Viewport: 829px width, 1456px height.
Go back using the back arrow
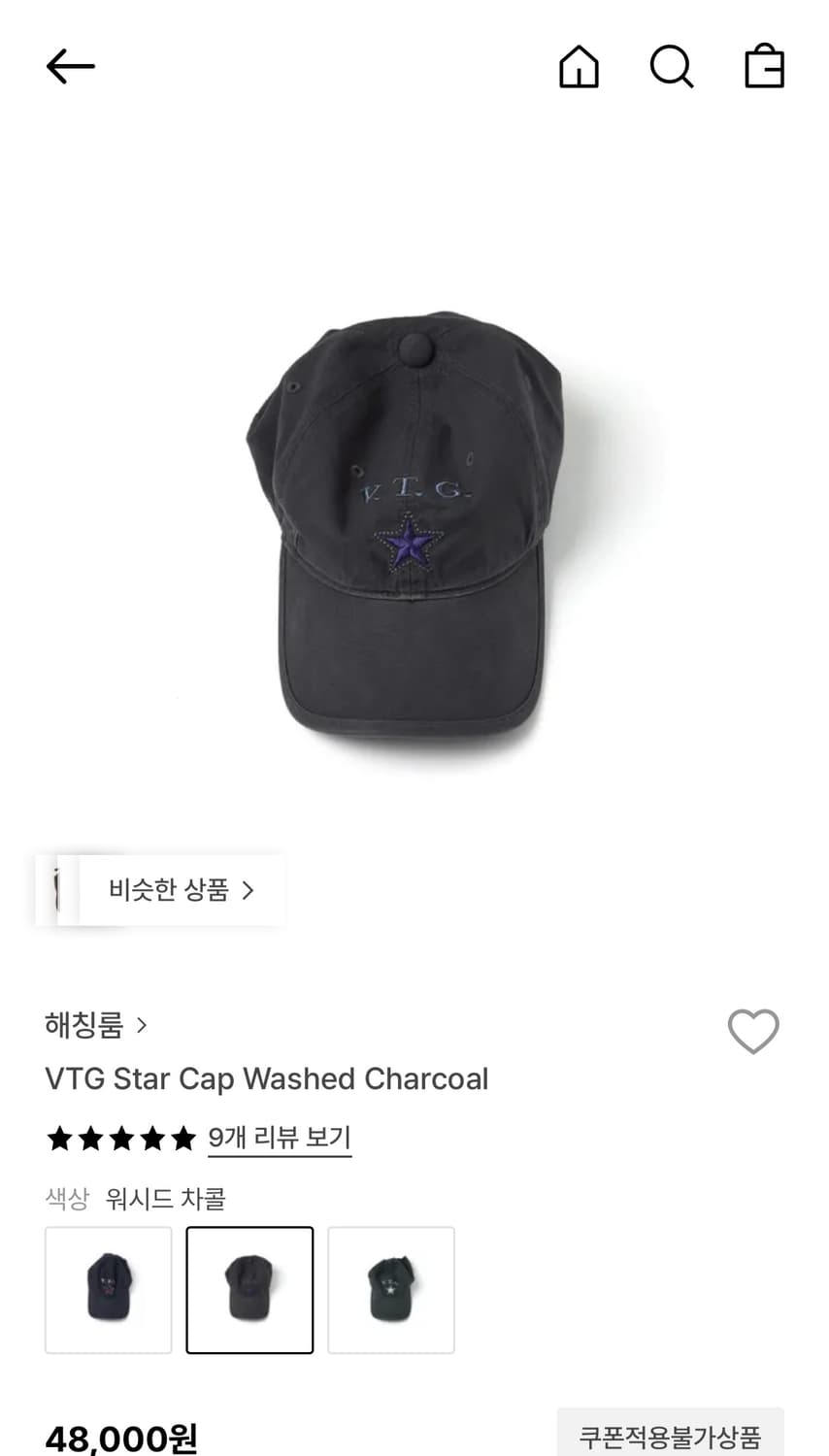click(69, 66)
